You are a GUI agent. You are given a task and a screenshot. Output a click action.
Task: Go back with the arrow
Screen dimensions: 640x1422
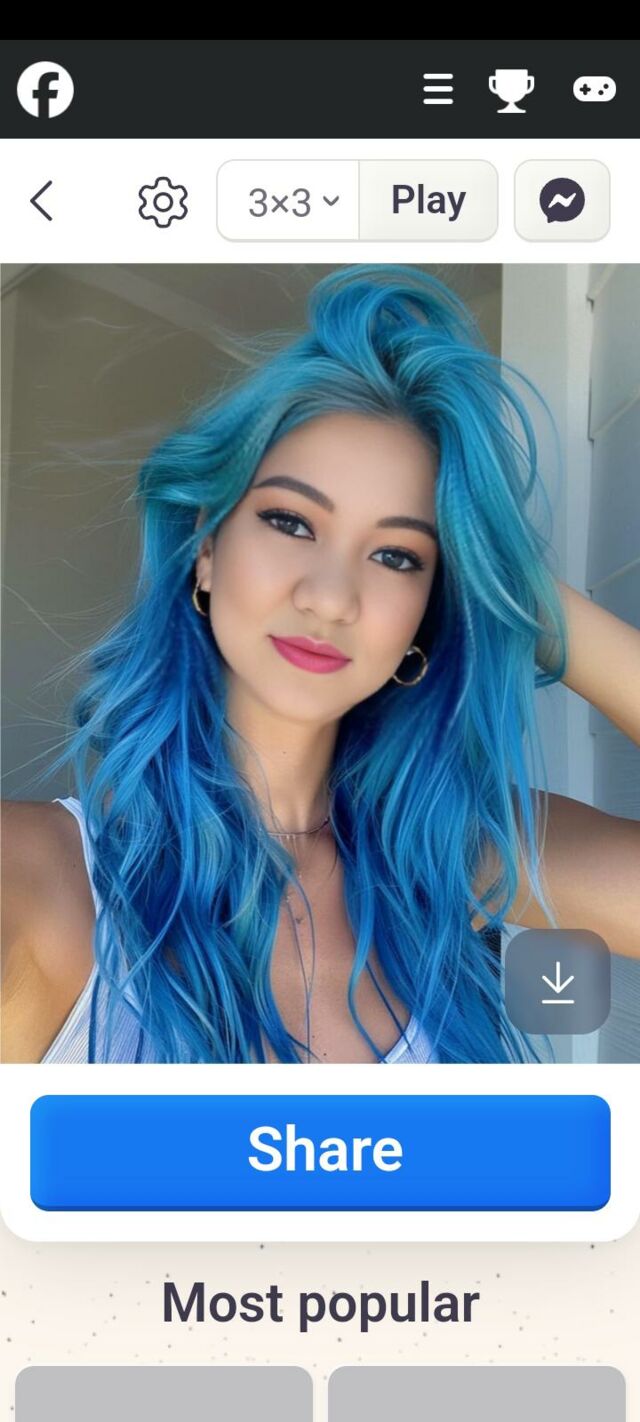pos(41,201)
